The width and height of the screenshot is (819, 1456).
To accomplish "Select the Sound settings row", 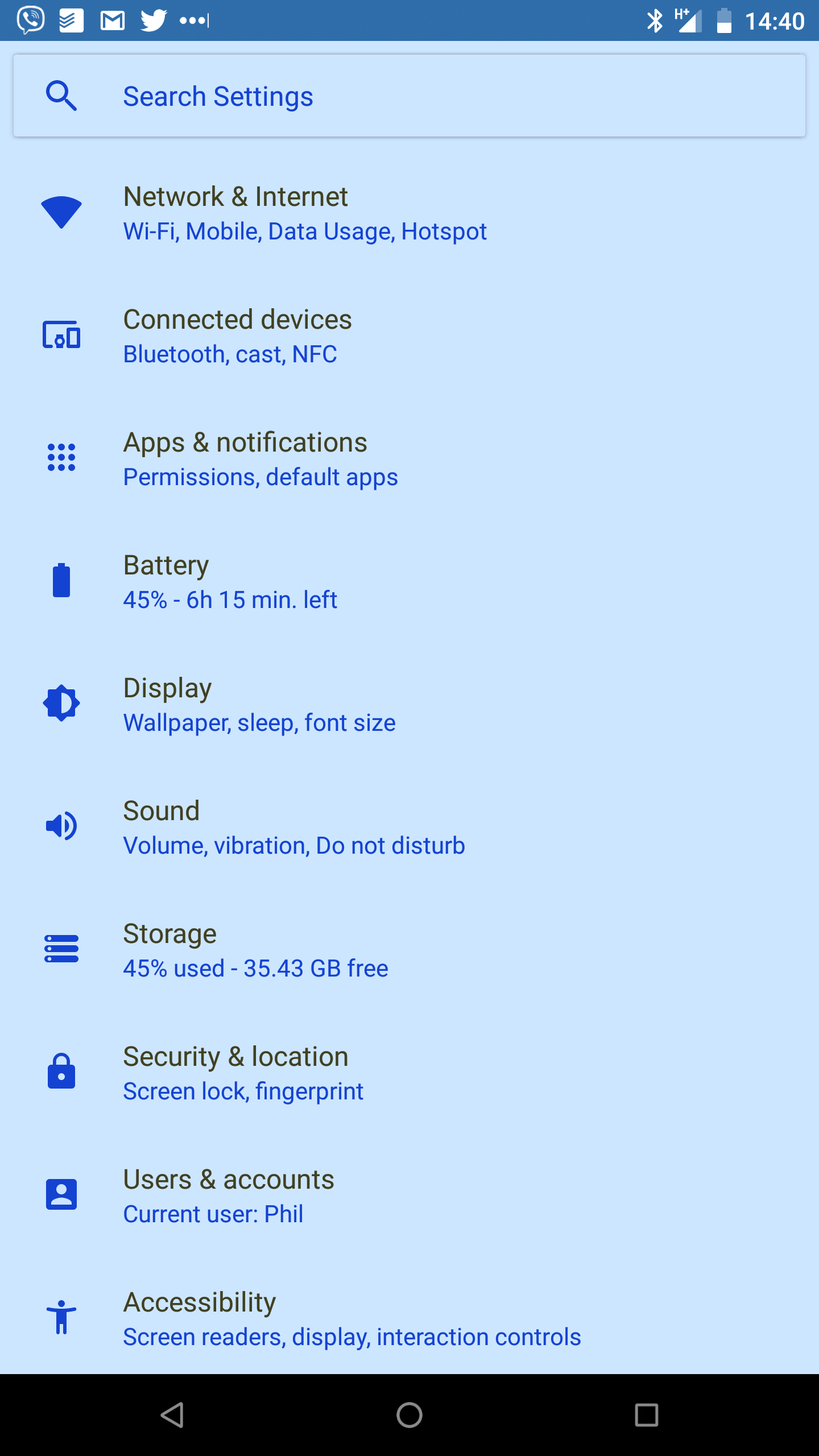I will (409, 828).
